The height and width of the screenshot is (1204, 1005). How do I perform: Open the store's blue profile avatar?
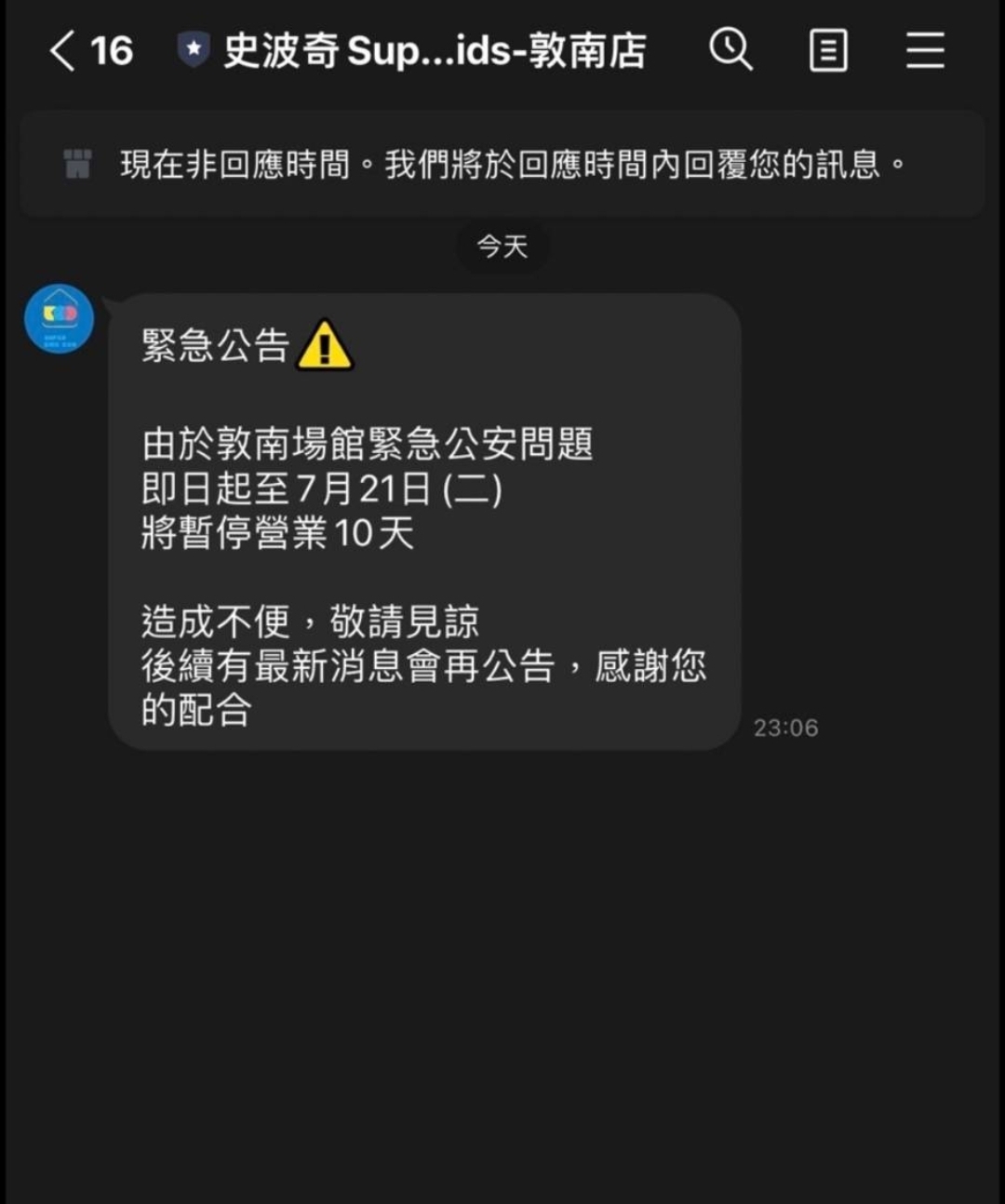59,318
